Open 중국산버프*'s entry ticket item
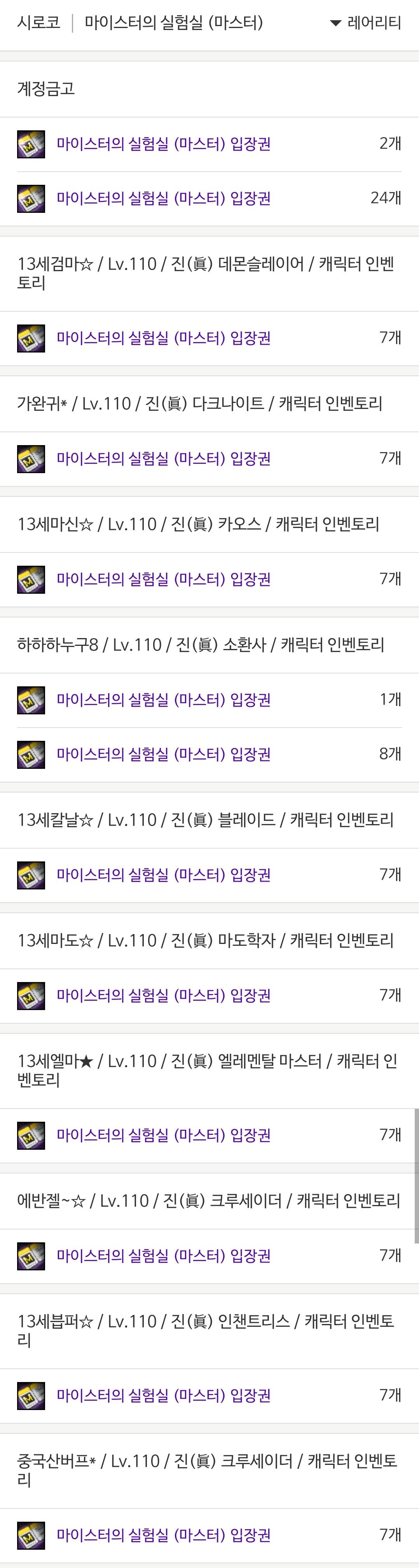 (164, 1535)
